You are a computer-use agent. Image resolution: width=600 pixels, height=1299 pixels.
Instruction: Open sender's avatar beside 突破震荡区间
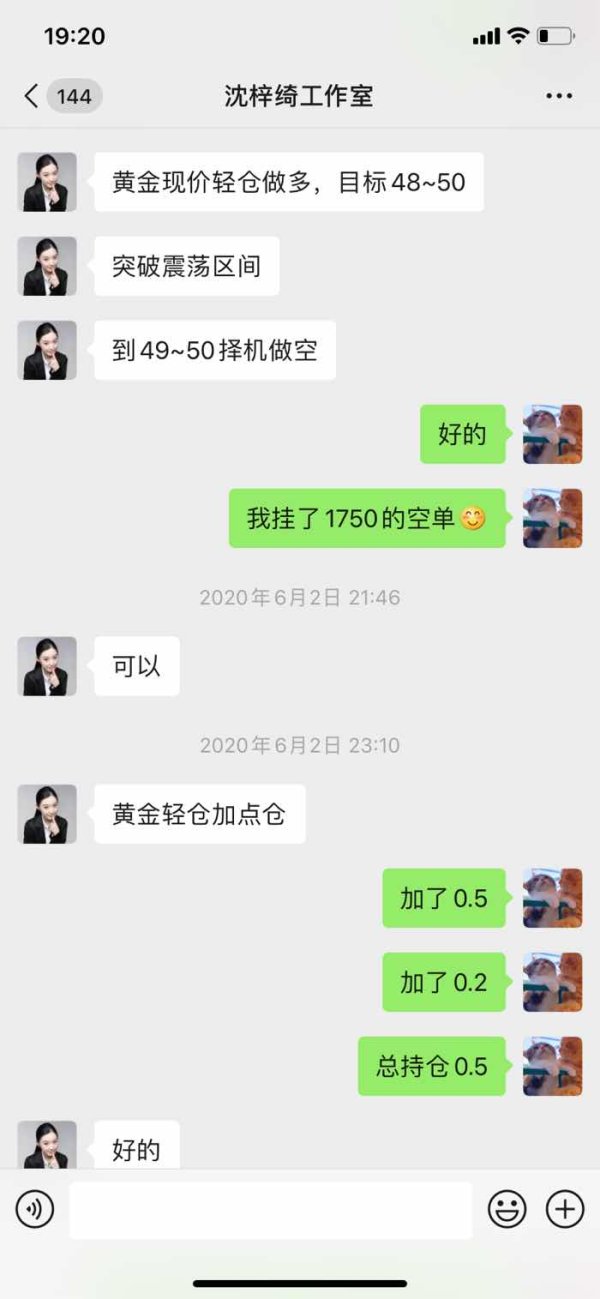click(x=47, y=266)
